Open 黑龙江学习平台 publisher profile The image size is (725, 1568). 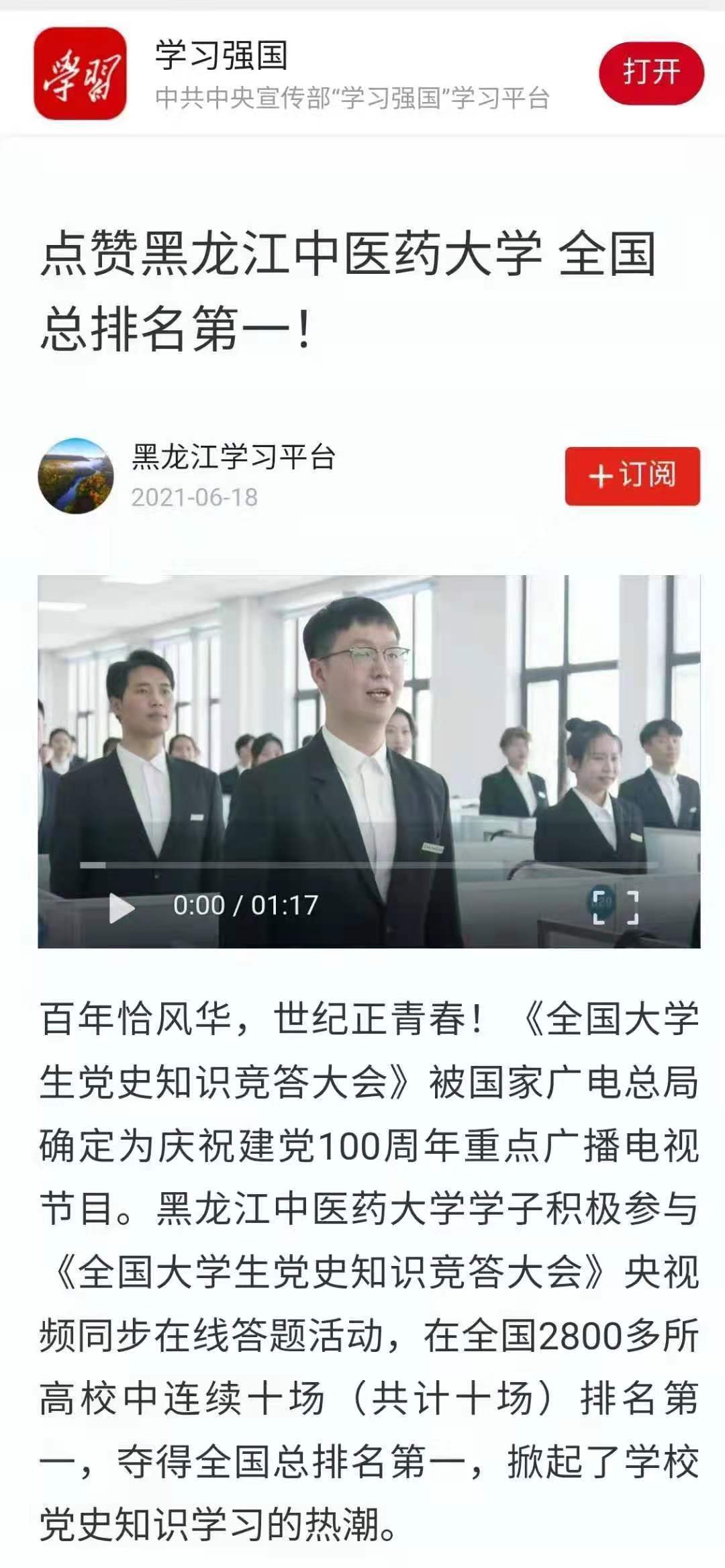pos(76,476)
